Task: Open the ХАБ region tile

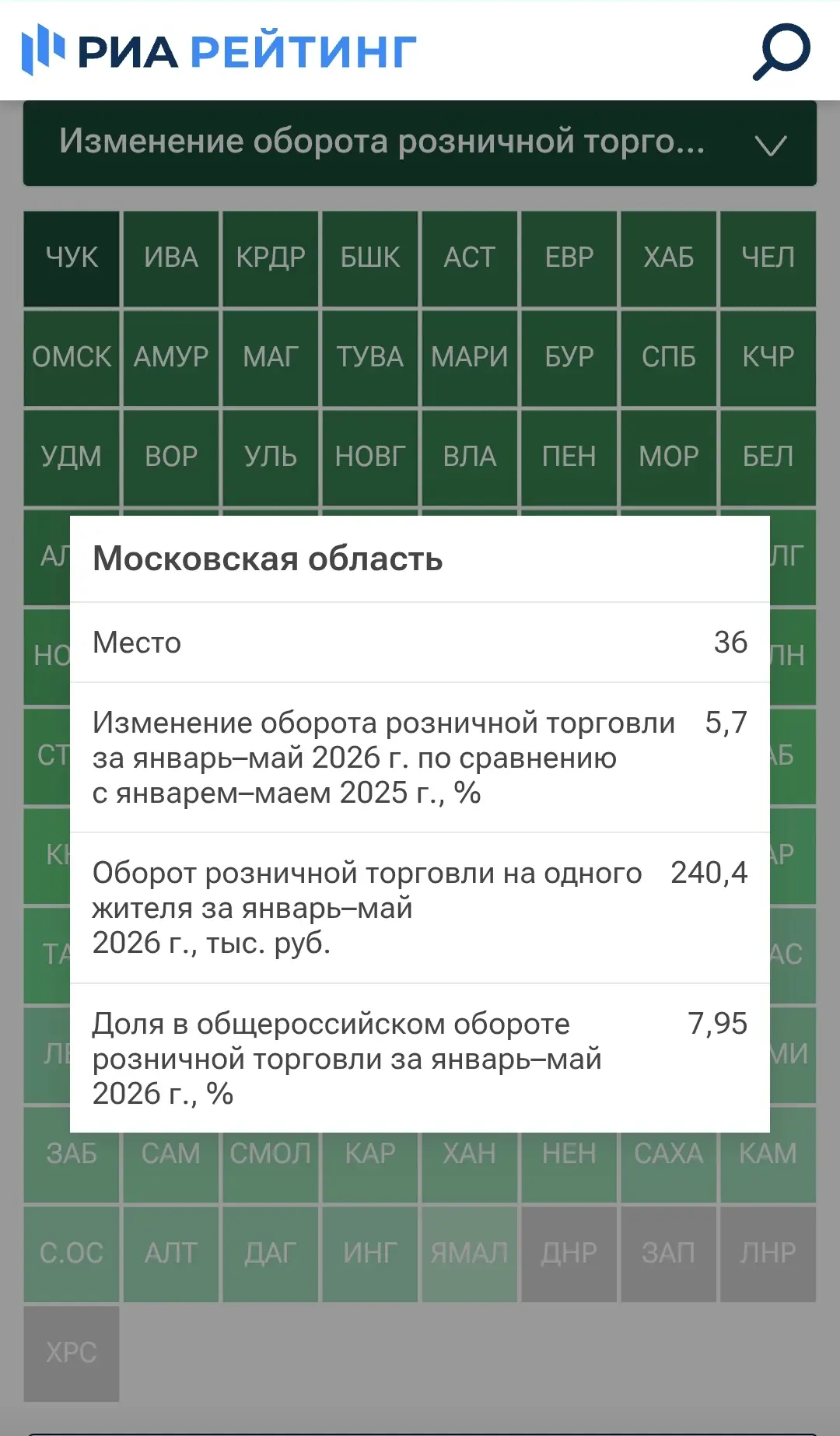Action: [669, 258]
